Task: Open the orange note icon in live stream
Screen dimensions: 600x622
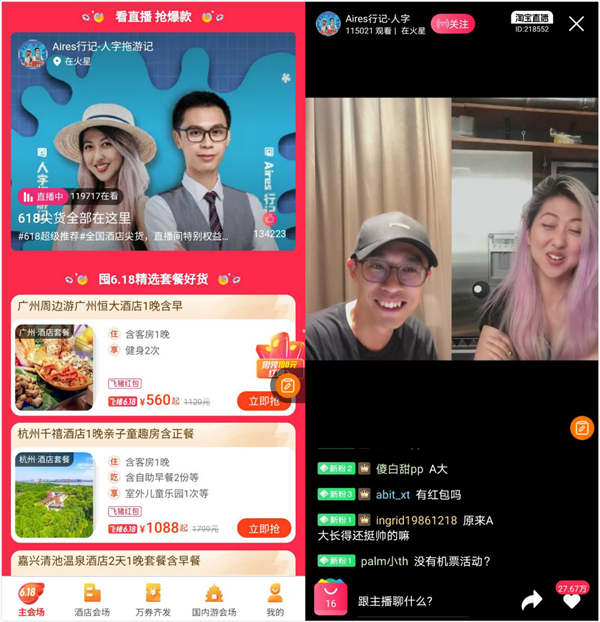Action: point(581,428)
